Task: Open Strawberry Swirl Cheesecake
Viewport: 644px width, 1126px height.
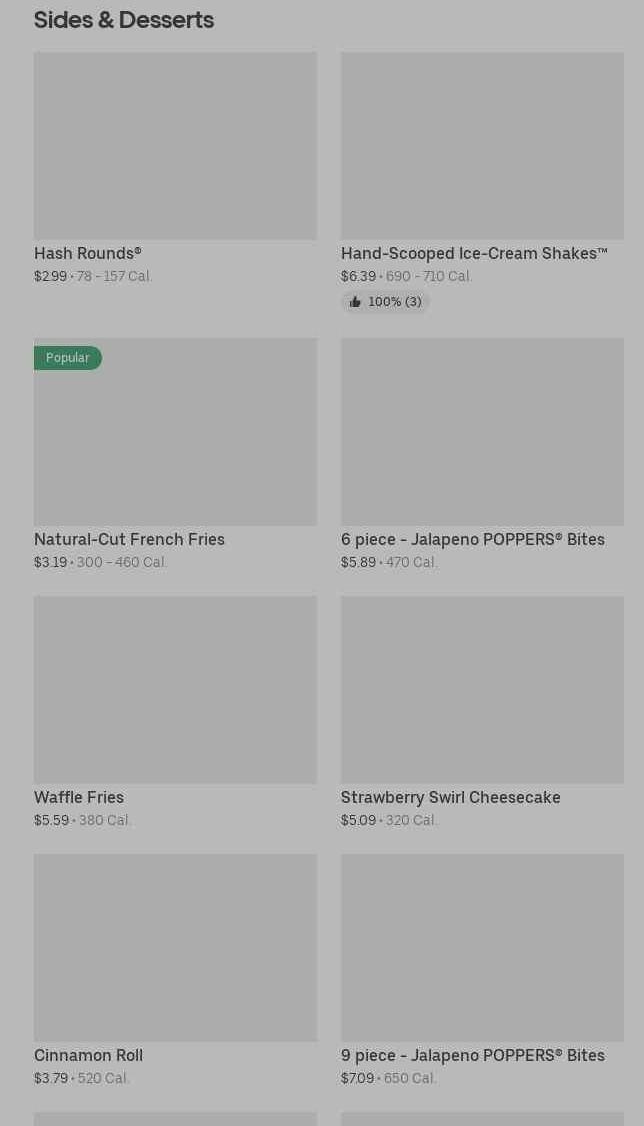Action: pos(482,712)
